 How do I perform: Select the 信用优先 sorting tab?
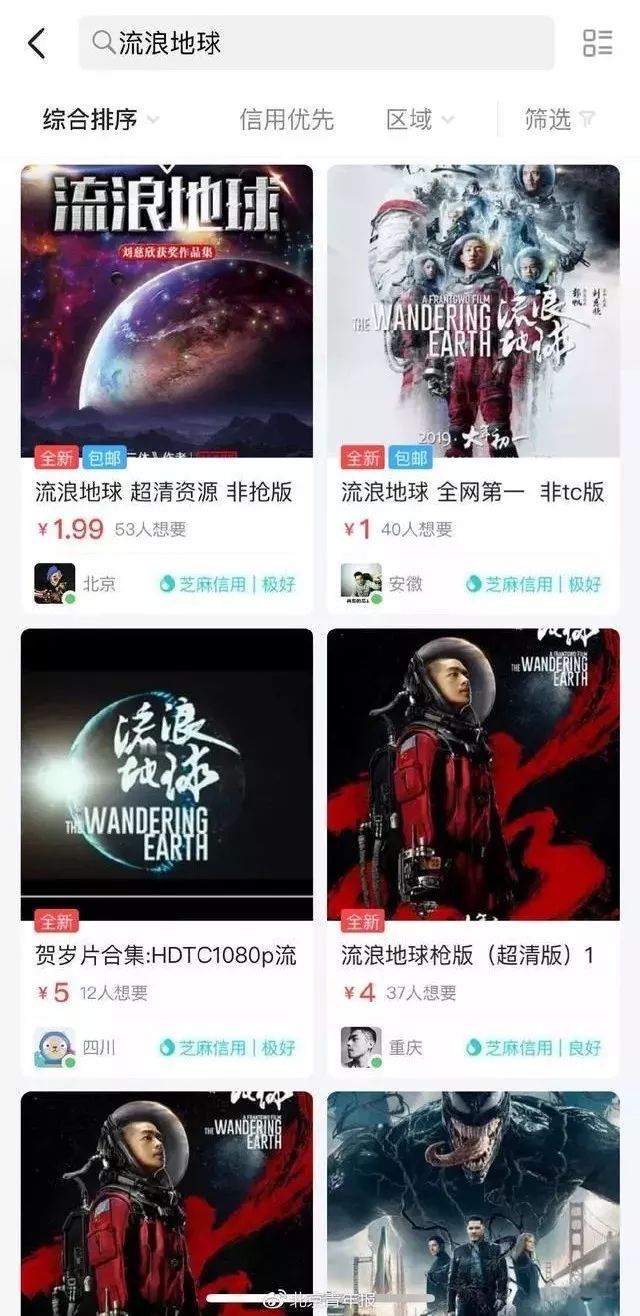(x=286, y=120)
